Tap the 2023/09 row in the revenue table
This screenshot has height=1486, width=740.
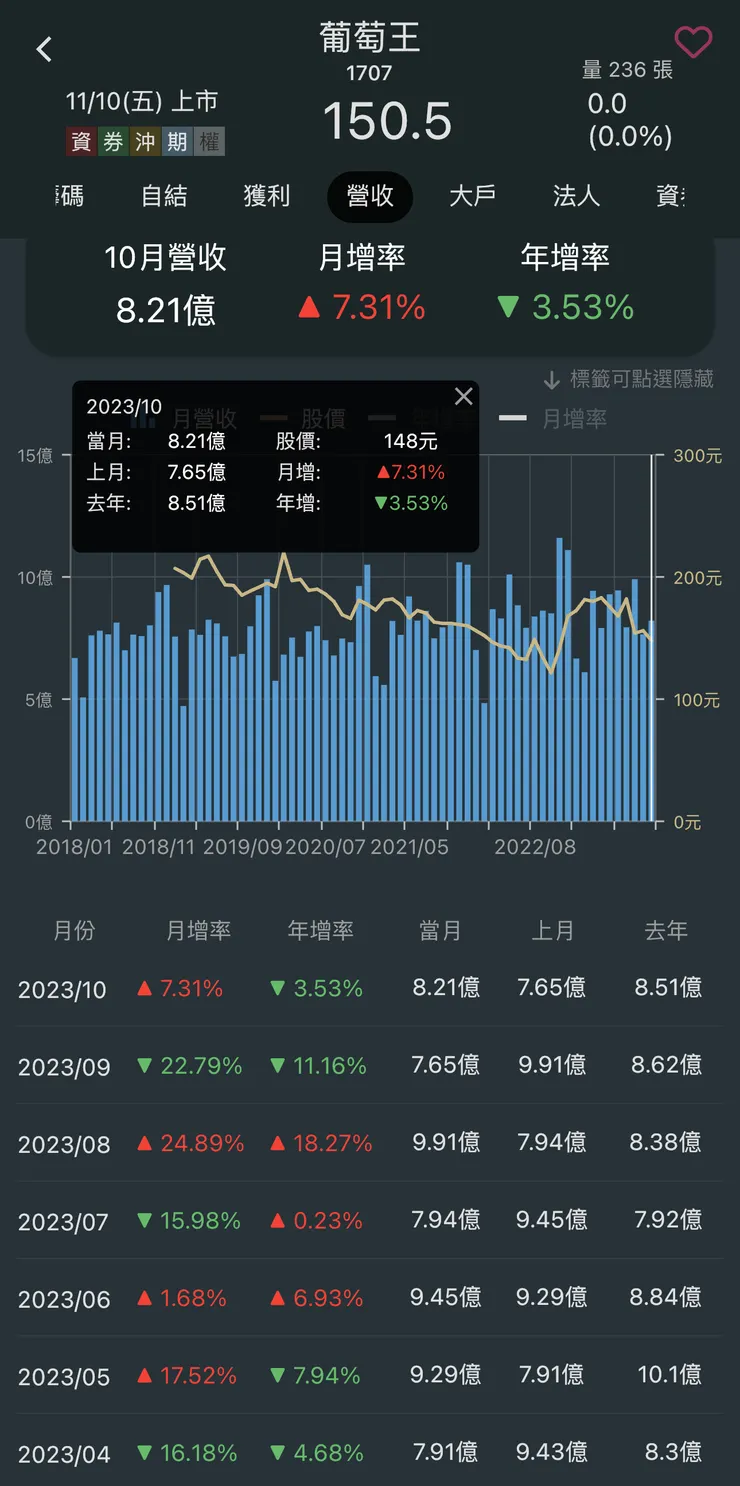click(370, 1066)
